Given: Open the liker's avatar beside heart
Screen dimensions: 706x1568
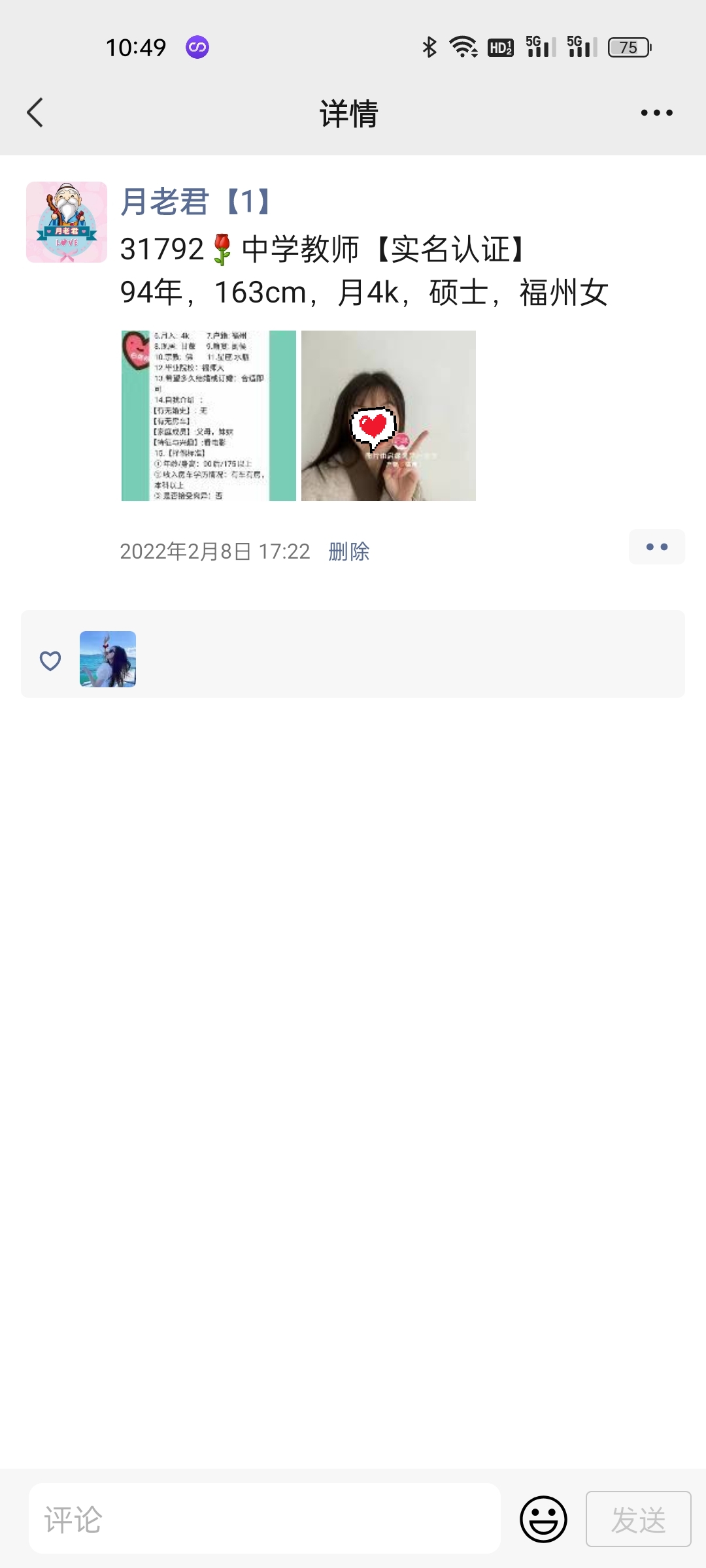Looking at the screenshot, I should click(108, 659).
